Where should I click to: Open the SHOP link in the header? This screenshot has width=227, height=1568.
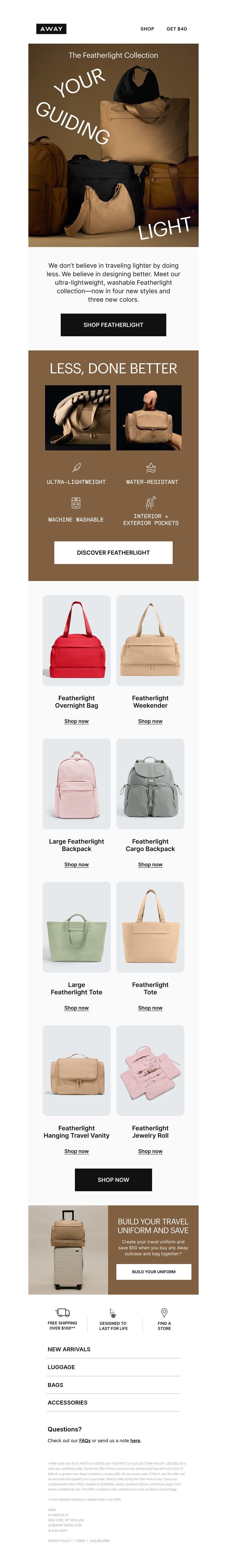(x=147, y=29)
